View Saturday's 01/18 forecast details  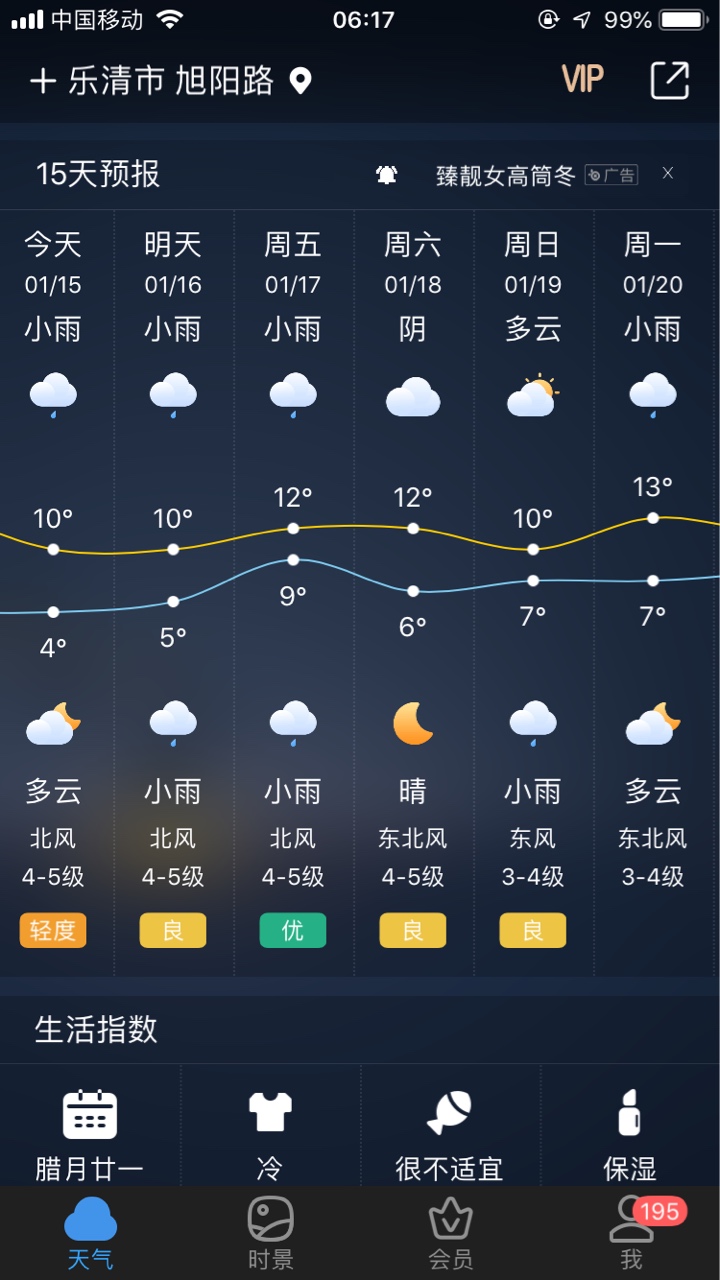(x=414, y=592)
